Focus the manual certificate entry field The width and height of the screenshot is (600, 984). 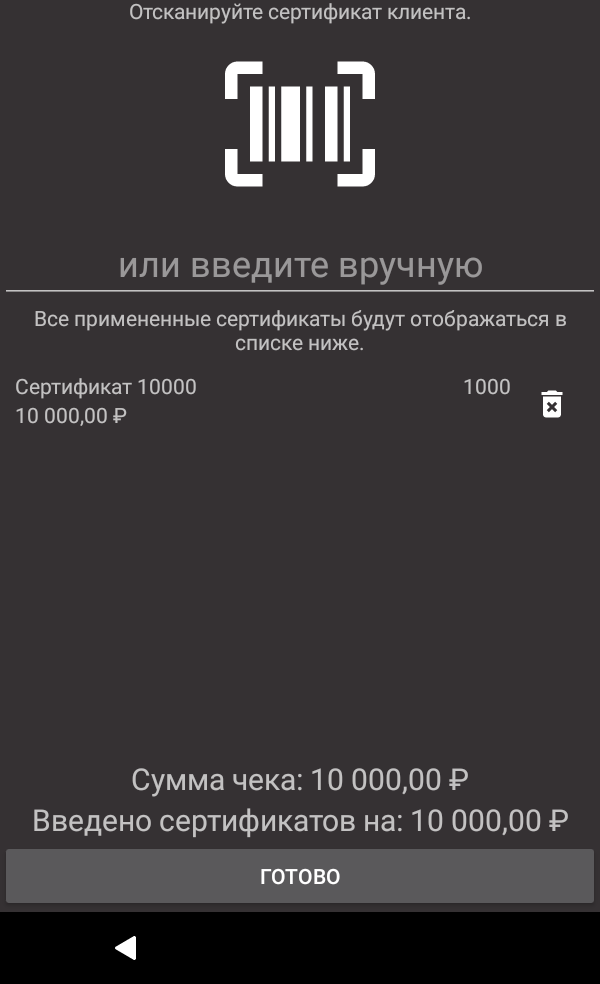pyautogui.click(x=300, y=266)
